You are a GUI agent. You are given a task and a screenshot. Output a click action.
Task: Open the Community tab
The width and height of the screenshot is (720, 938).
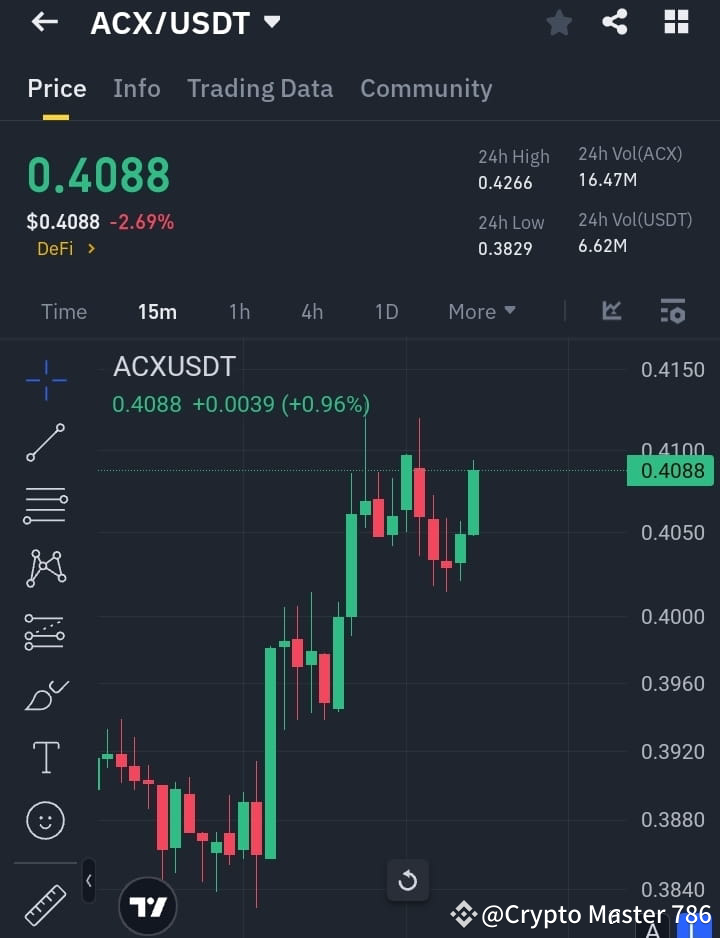[426, 88]
